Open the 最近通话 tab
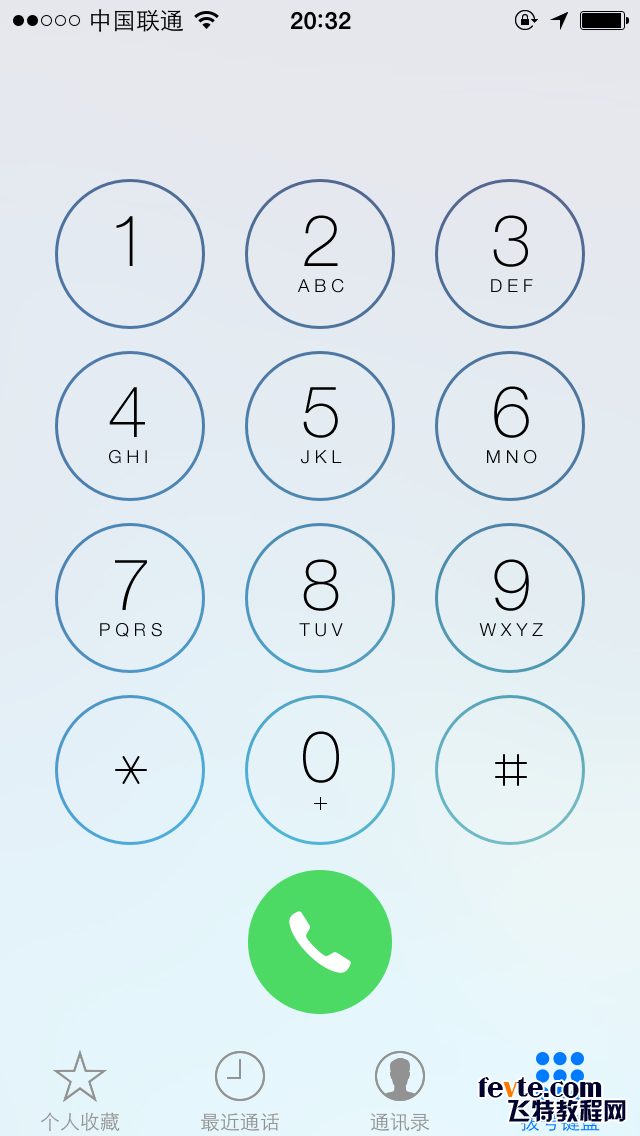The image size is (640, 1136). tap(240, 1090)
